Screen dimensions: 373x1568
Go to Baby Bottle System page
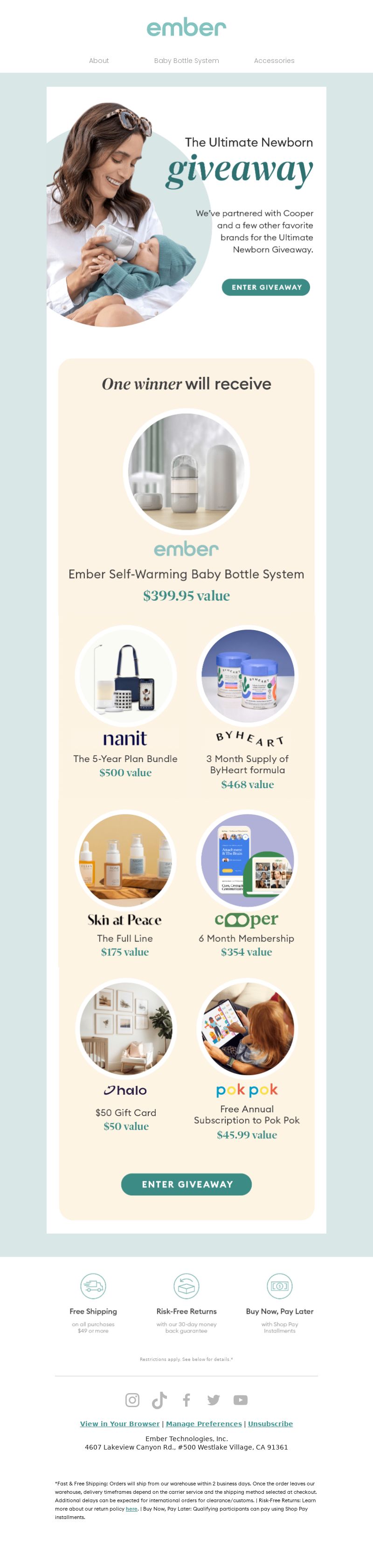point(186,61)
